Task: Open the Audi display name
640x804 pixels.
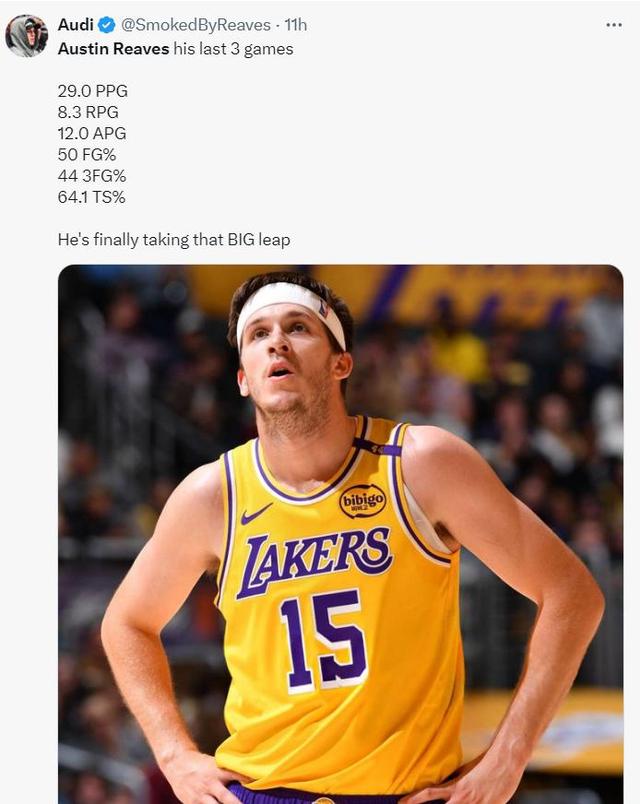Action: [75, 24]
